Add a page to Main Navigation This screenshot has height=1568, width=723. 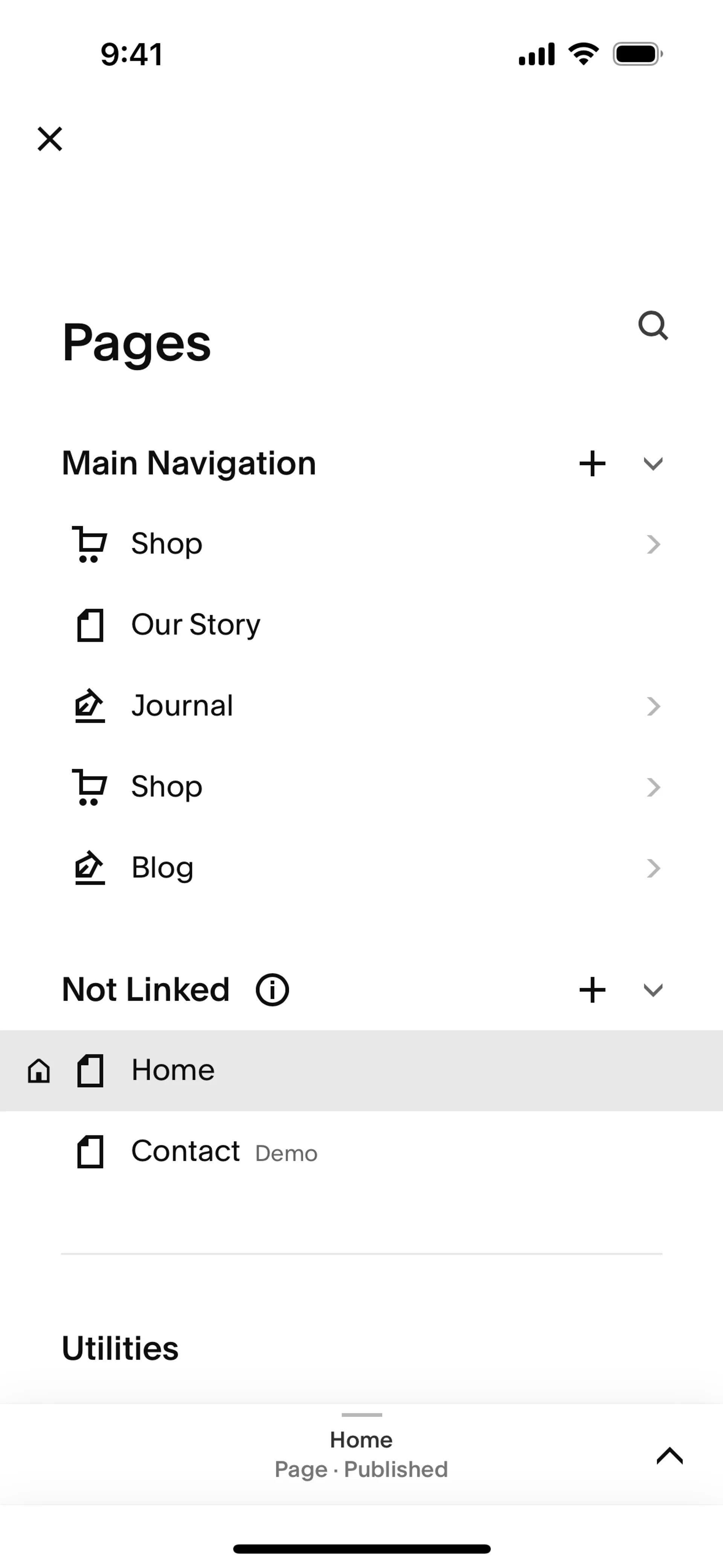(592, 464)
